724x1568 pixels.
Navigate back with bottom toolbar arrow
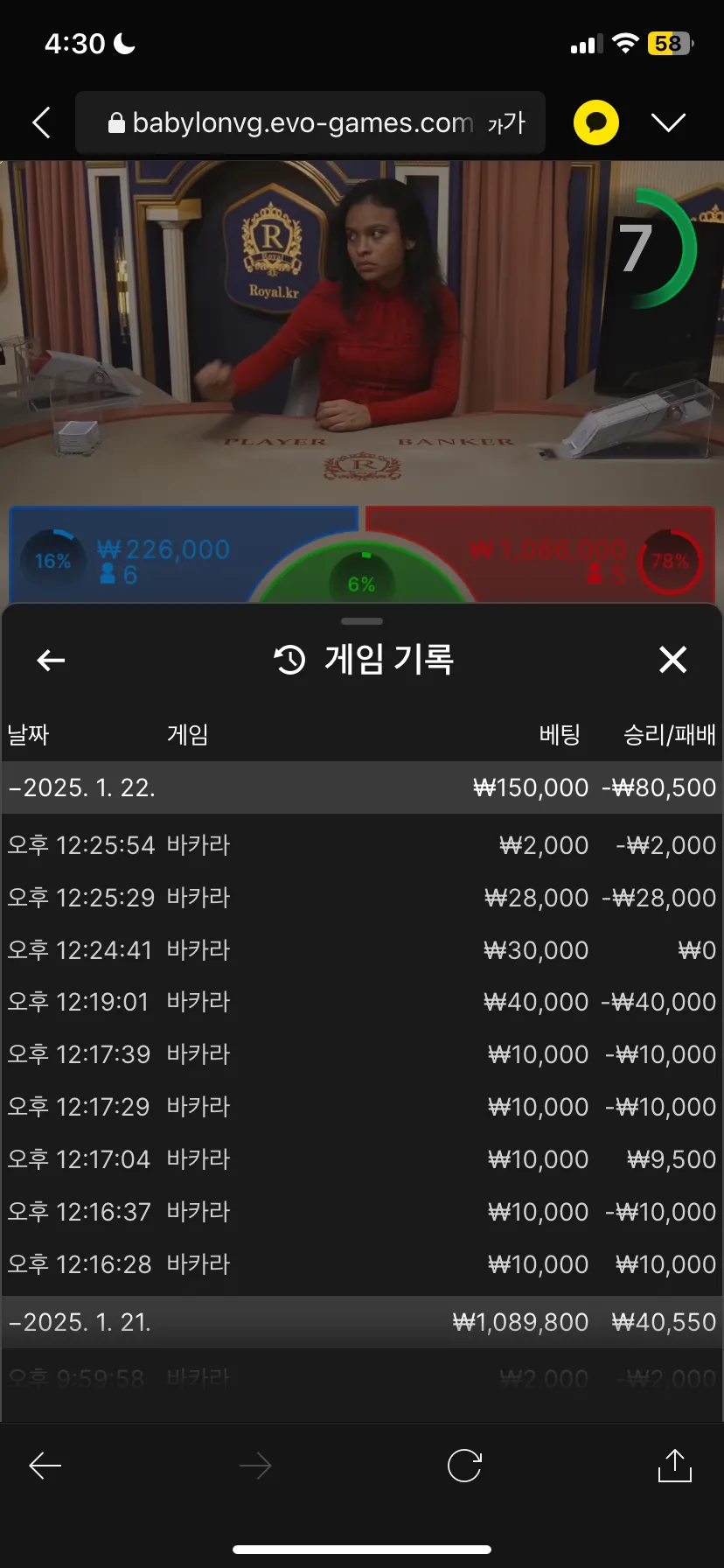45,1466
